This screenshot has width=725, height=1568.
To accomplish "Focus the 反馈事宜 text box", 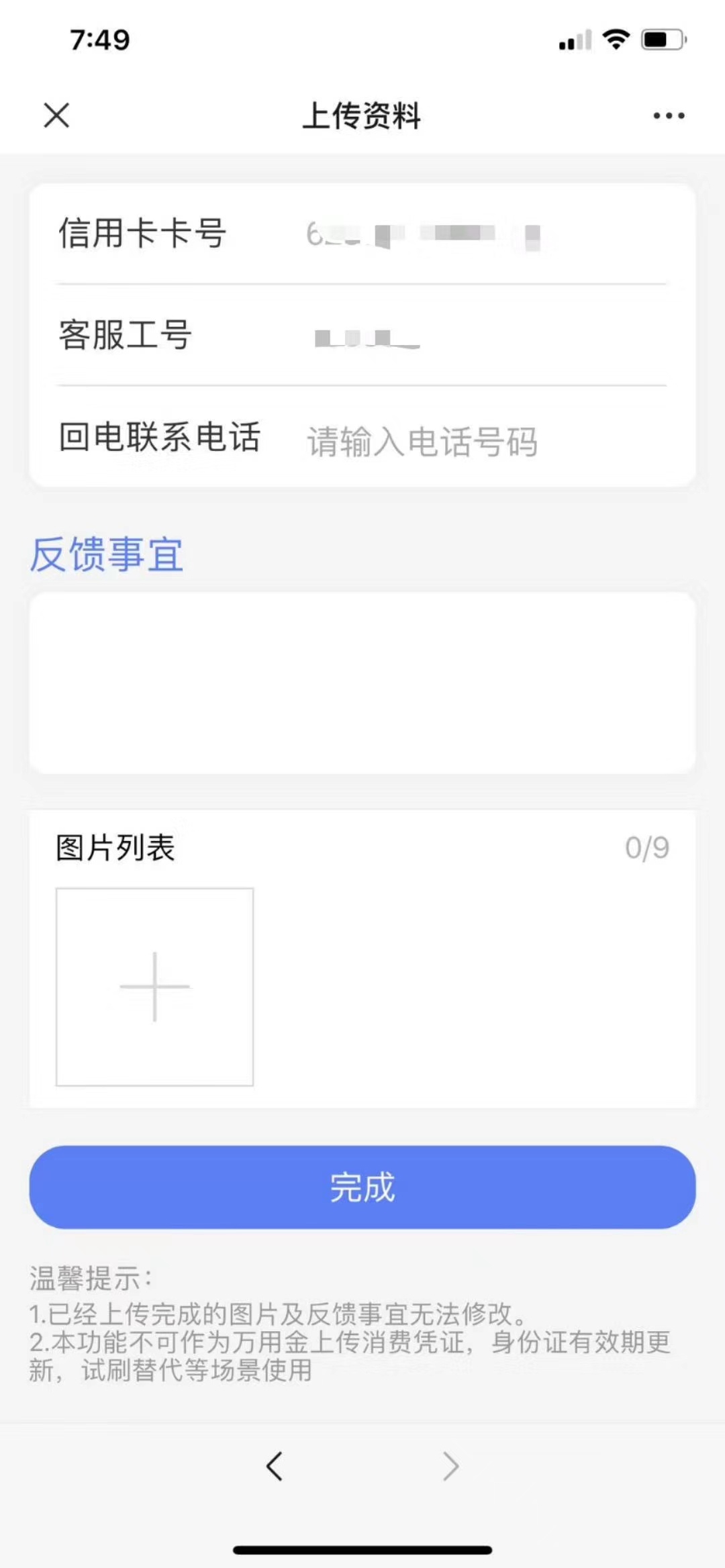I will tap(362, 683).
